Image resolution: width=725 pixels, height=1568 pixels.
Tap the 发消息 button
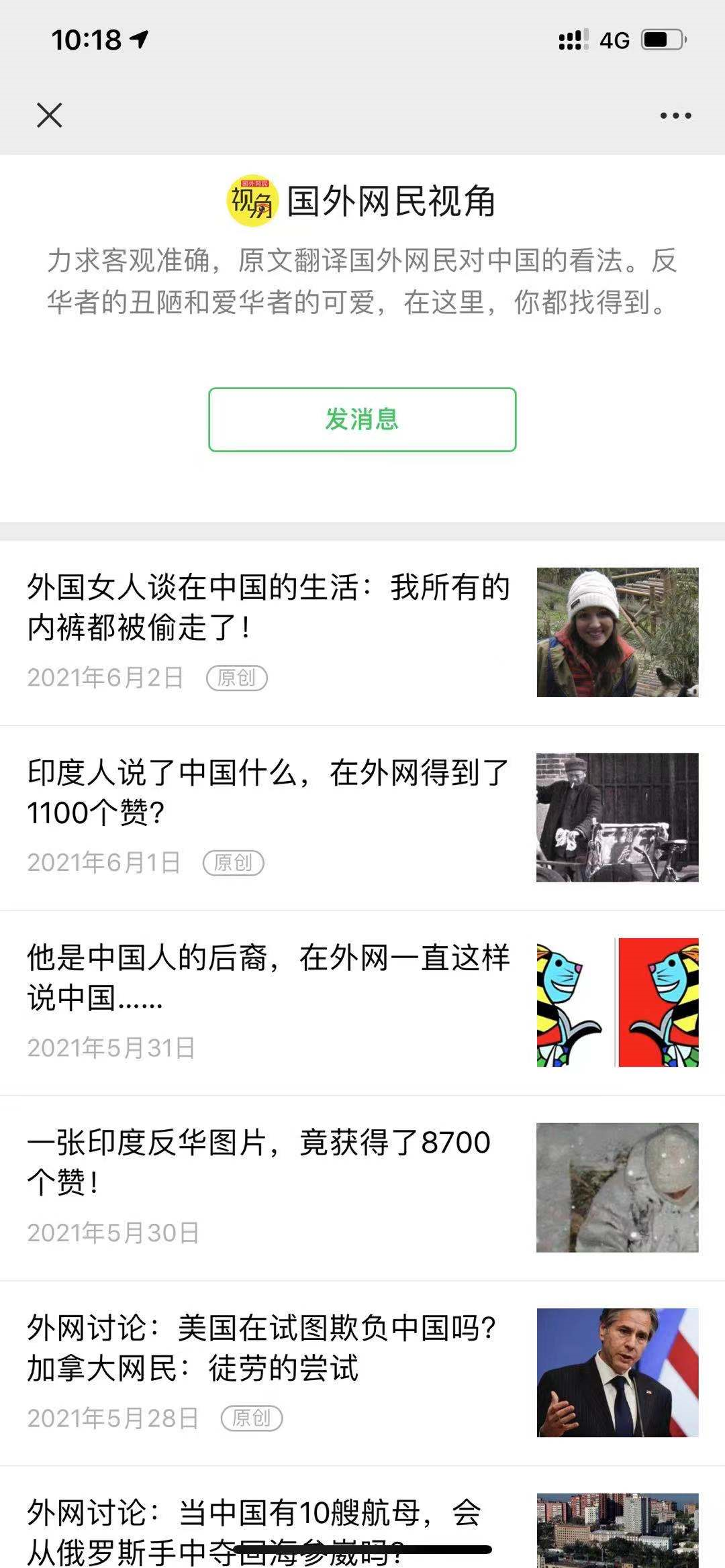tap(362, 419)
